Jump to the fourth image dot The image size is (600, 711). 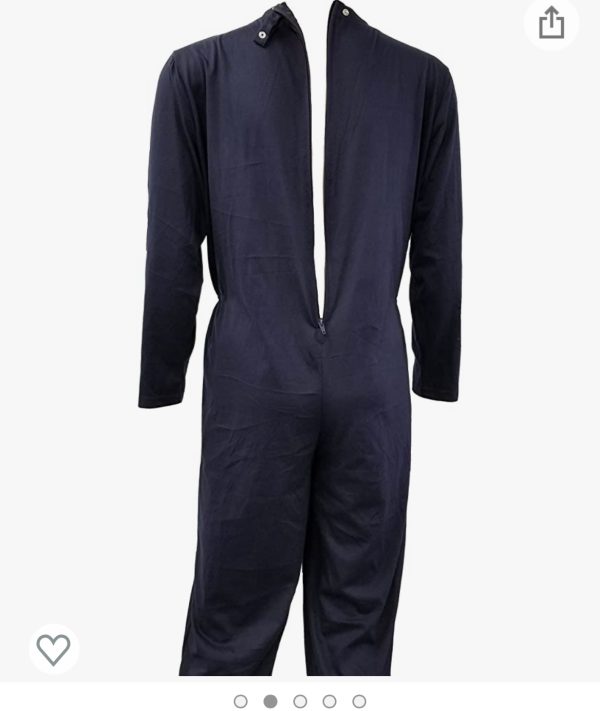pyautogui.click(x=330, y=701)
